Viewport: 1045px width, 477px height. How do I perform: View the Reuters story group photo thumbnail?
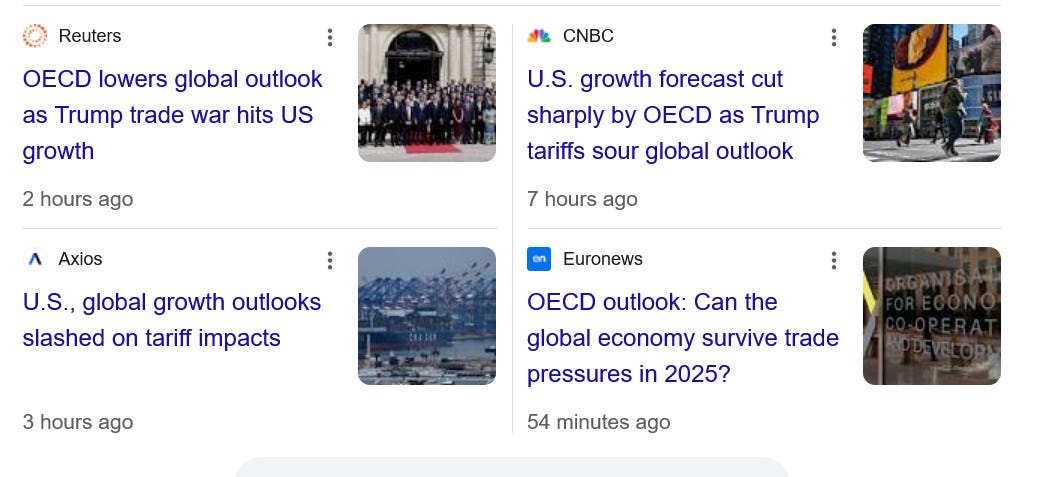(x=427, y=93)
